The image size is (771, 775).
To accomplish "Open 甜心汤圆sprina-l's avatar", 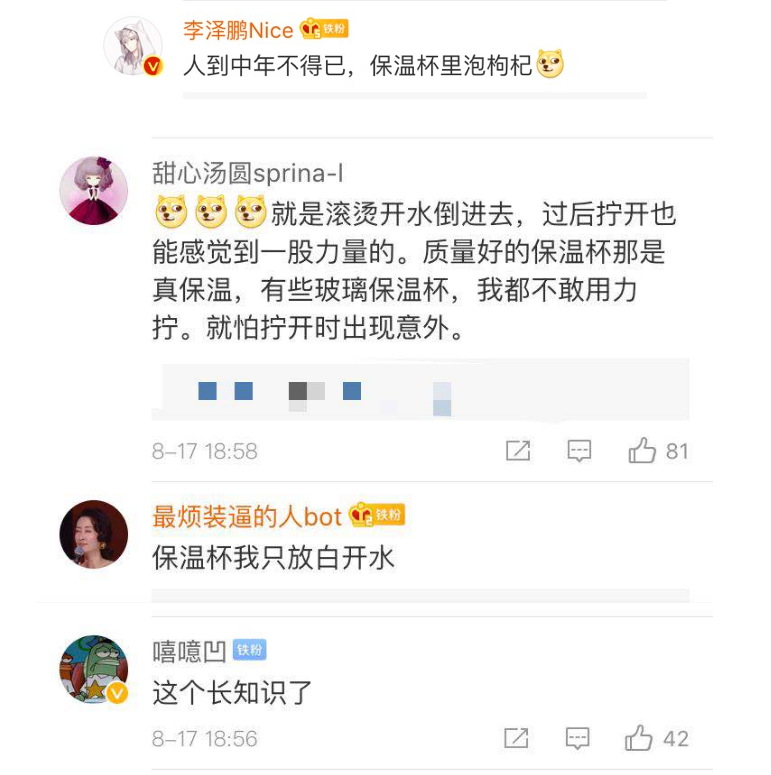I will click(94, 190).
